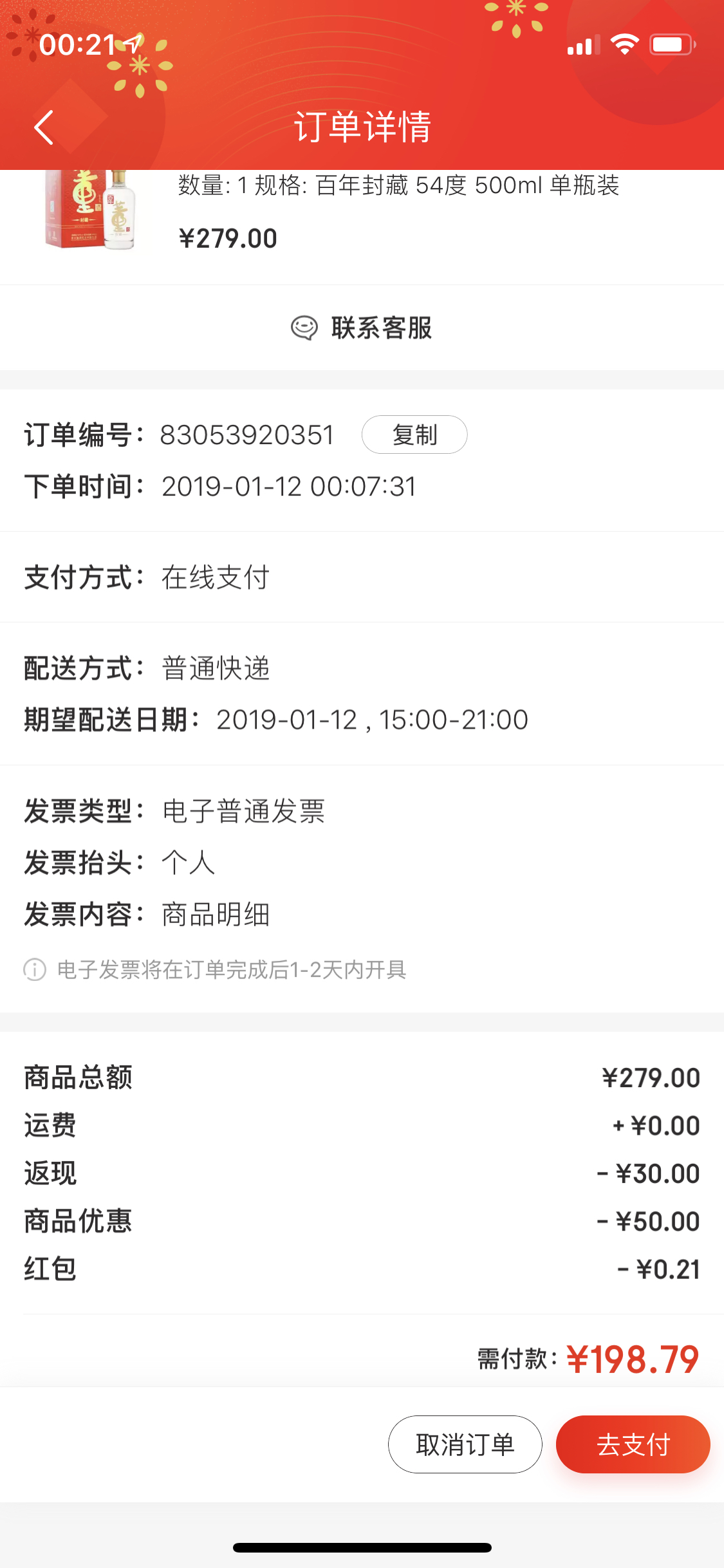Open the liquor product thumbnail
The width and height of the screenshot is (724, 1568).
tap(90, 209)
